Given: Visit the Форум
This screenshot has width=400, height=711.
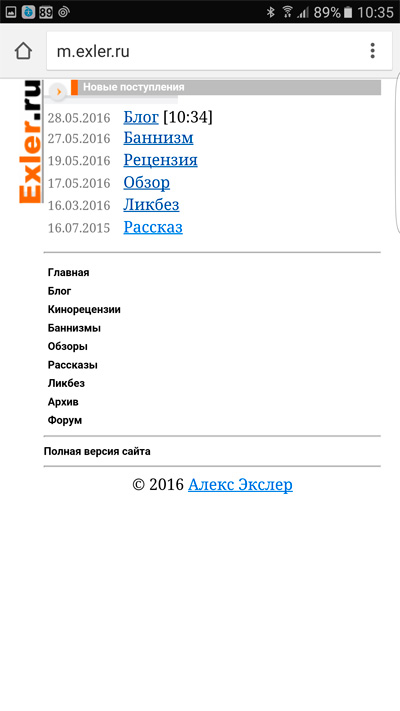Looking at the screenshot, I should click(x=65, y=420).
